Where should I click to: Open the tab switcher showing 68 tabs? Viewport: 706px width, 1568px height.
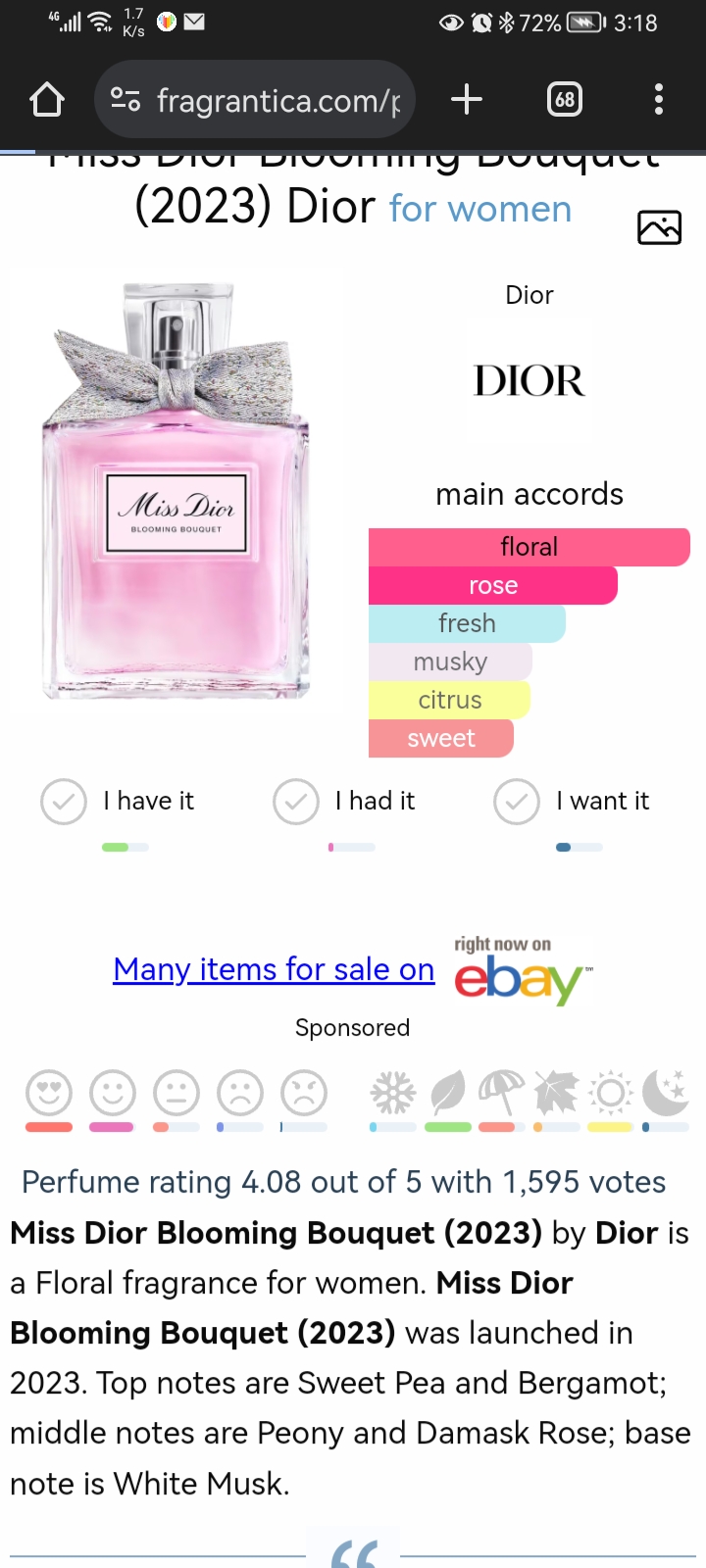pyautogui.click(x=565, y=100)
